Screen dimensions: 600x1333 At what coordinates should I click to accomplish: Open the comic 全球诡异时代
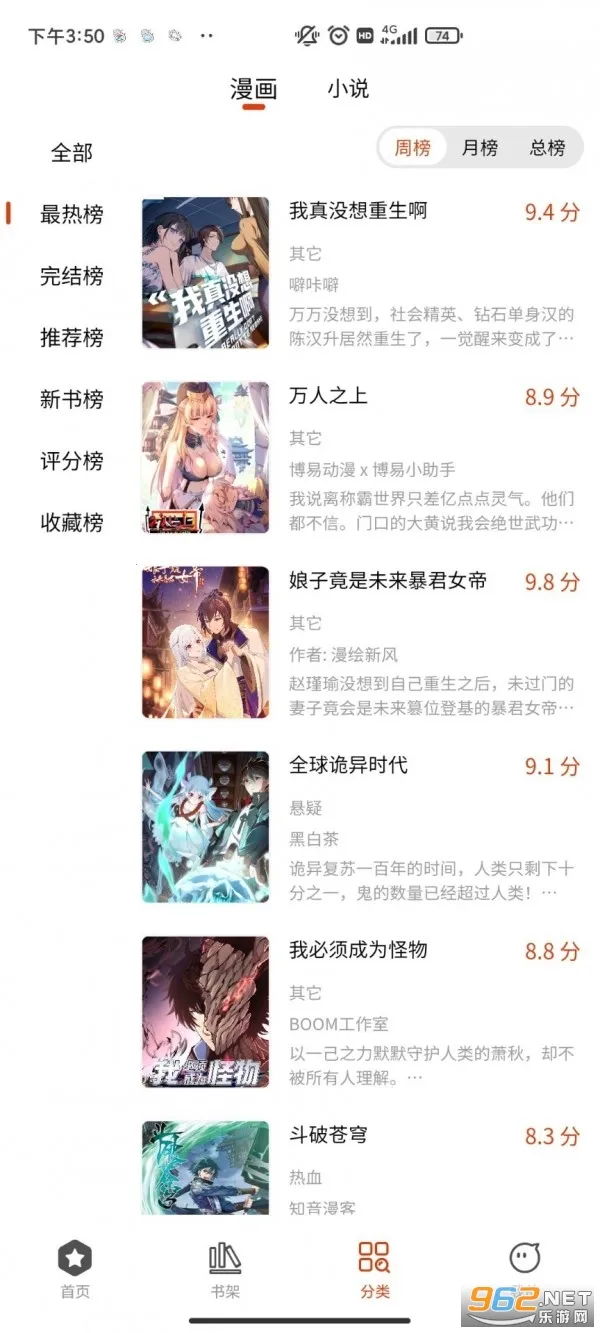coord(348,766)
